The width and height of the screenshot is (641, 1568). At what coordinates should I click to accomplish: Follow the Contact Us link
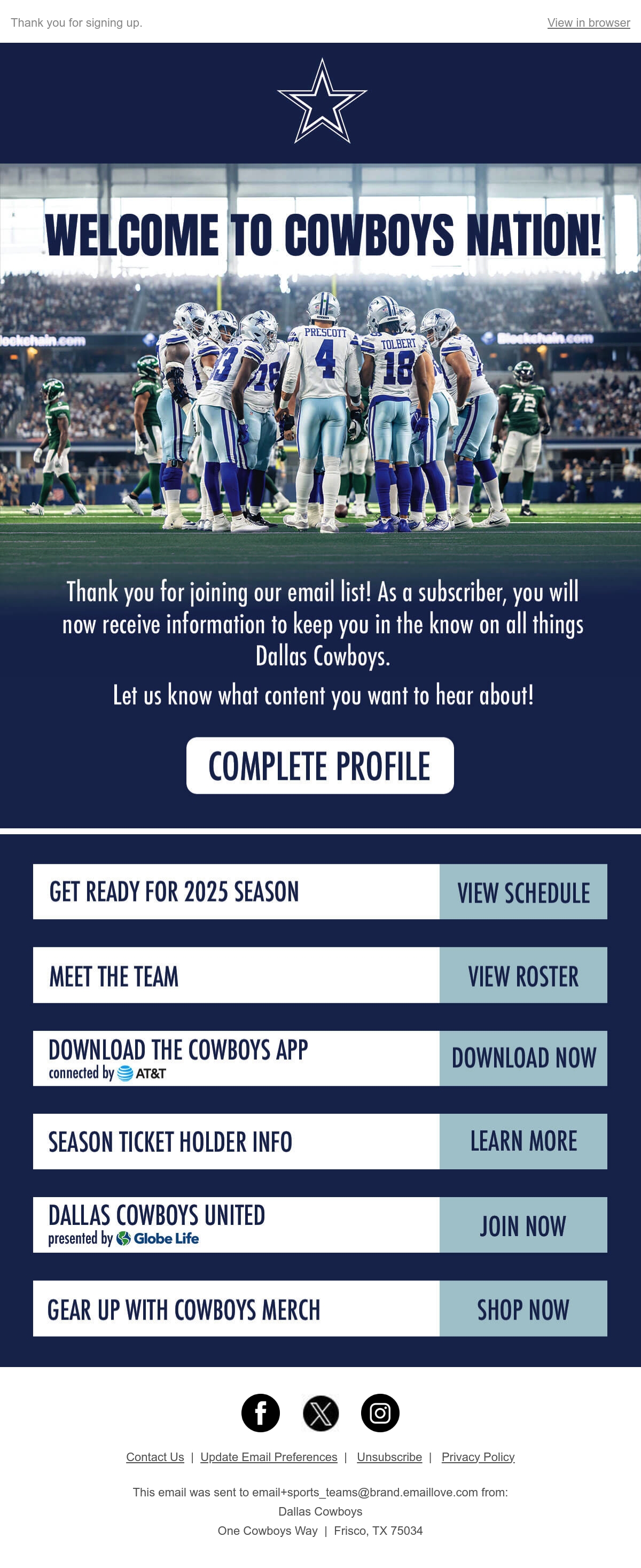[x=155, y=1457]
